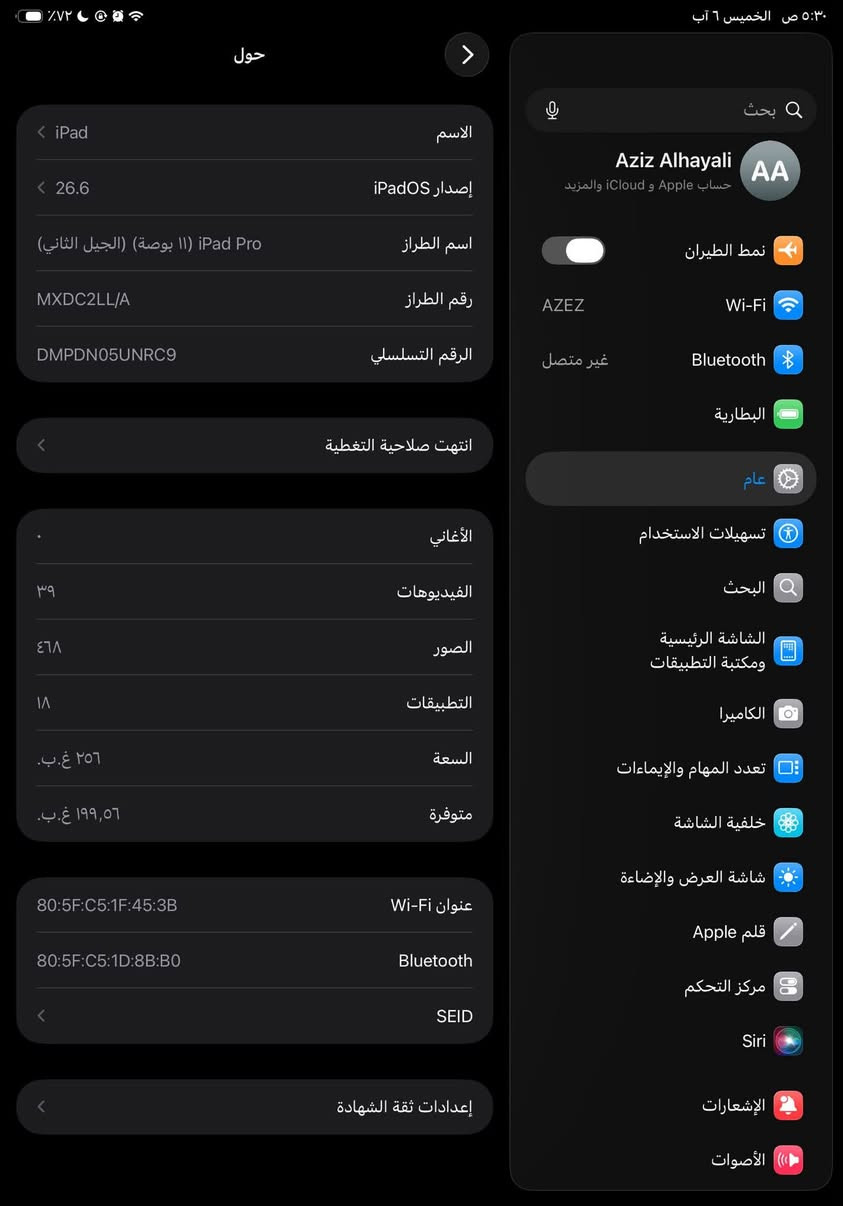Tap the microphone icon in the search field
Screen dimensions: 843x1206
(552, 110)
